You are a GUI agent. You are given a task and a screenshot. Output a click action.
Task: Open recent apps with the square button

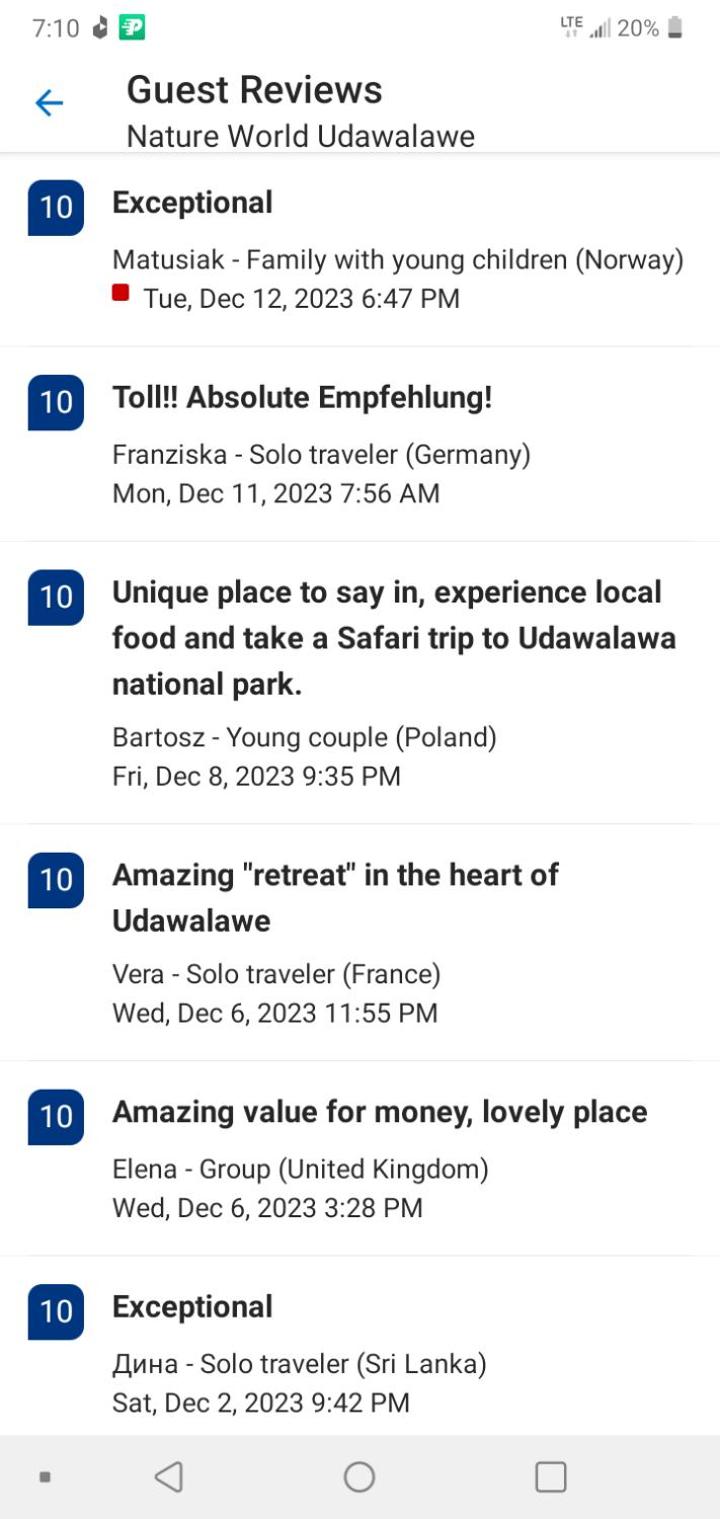(x=551, y=1477)
